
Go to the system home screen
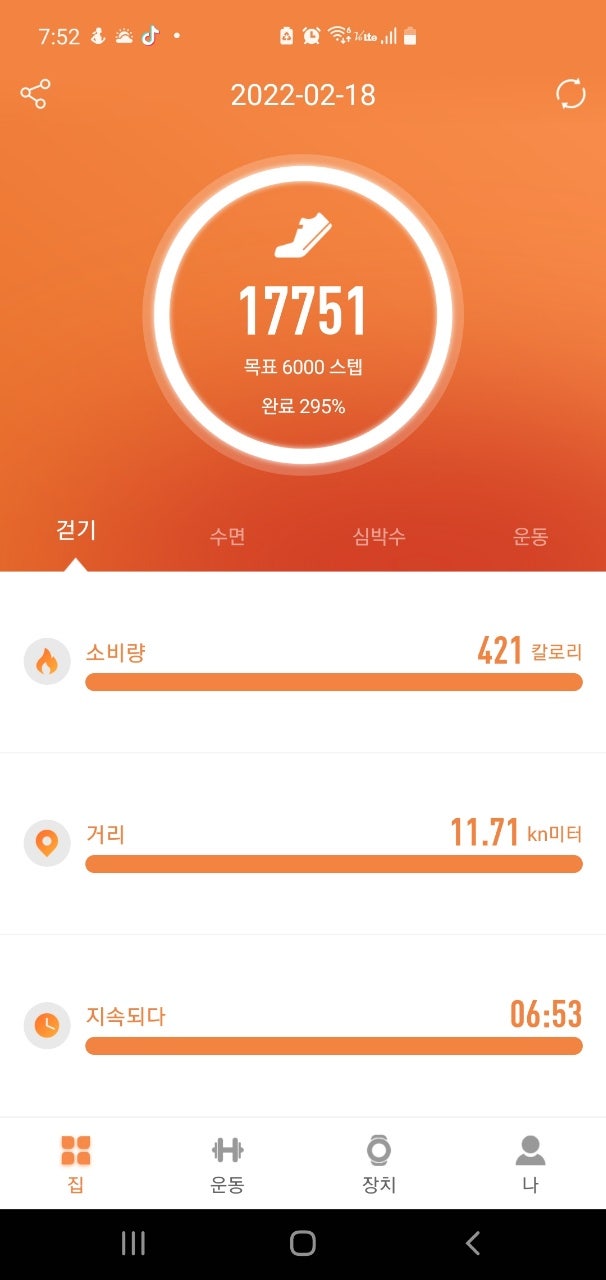coord(303,1243)
